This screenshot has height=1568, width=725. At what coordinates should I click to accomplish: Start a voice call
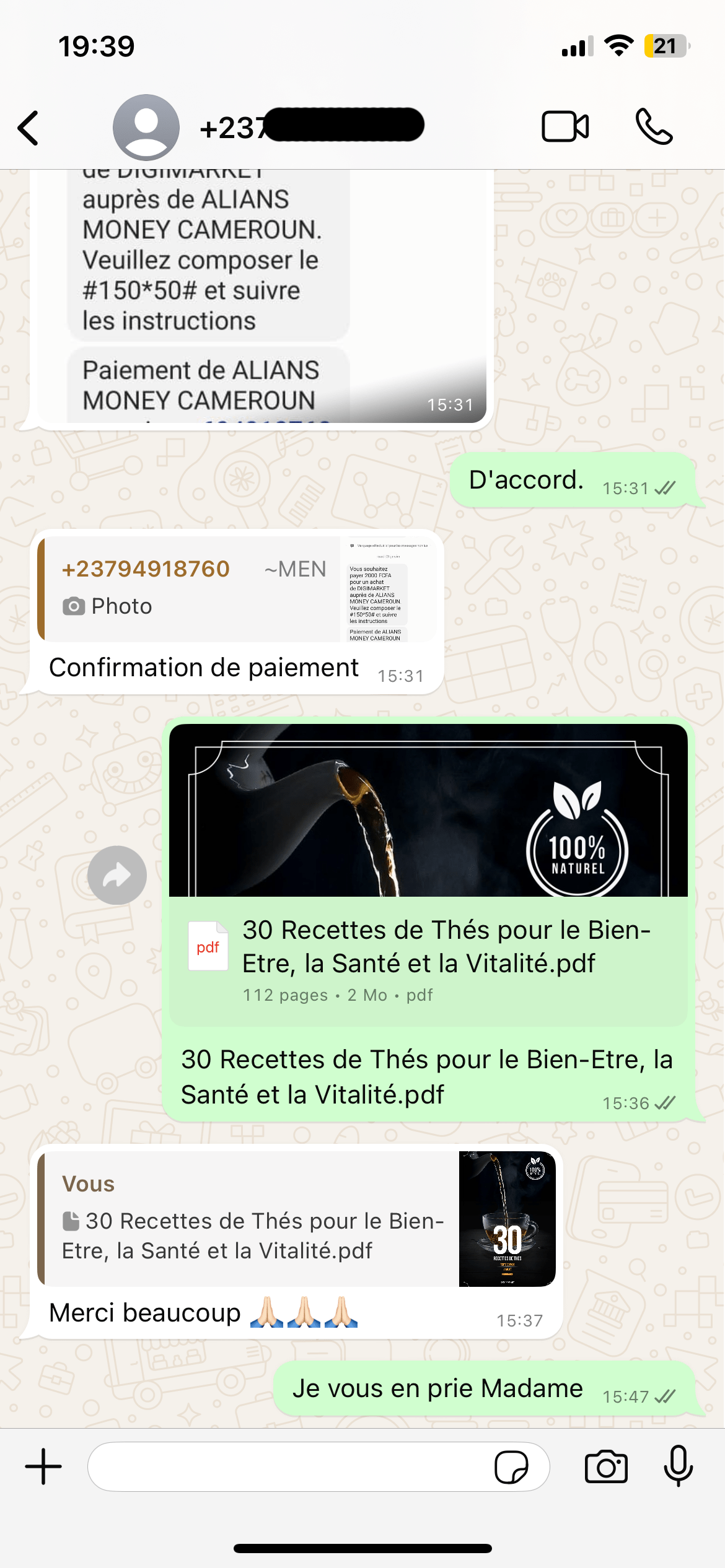(654, 127)
